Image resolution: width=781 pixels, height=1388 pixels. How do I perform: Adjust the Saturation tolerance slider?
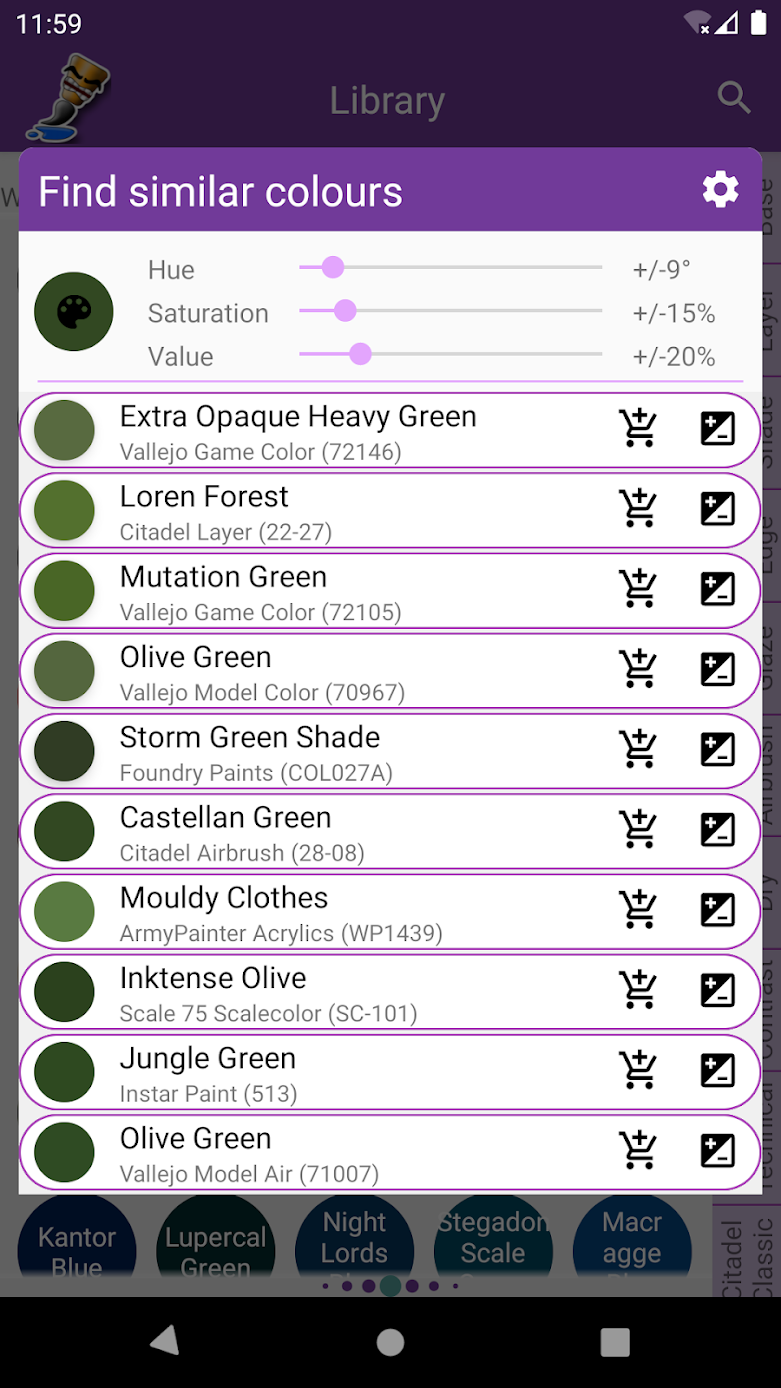pos(451,311)
